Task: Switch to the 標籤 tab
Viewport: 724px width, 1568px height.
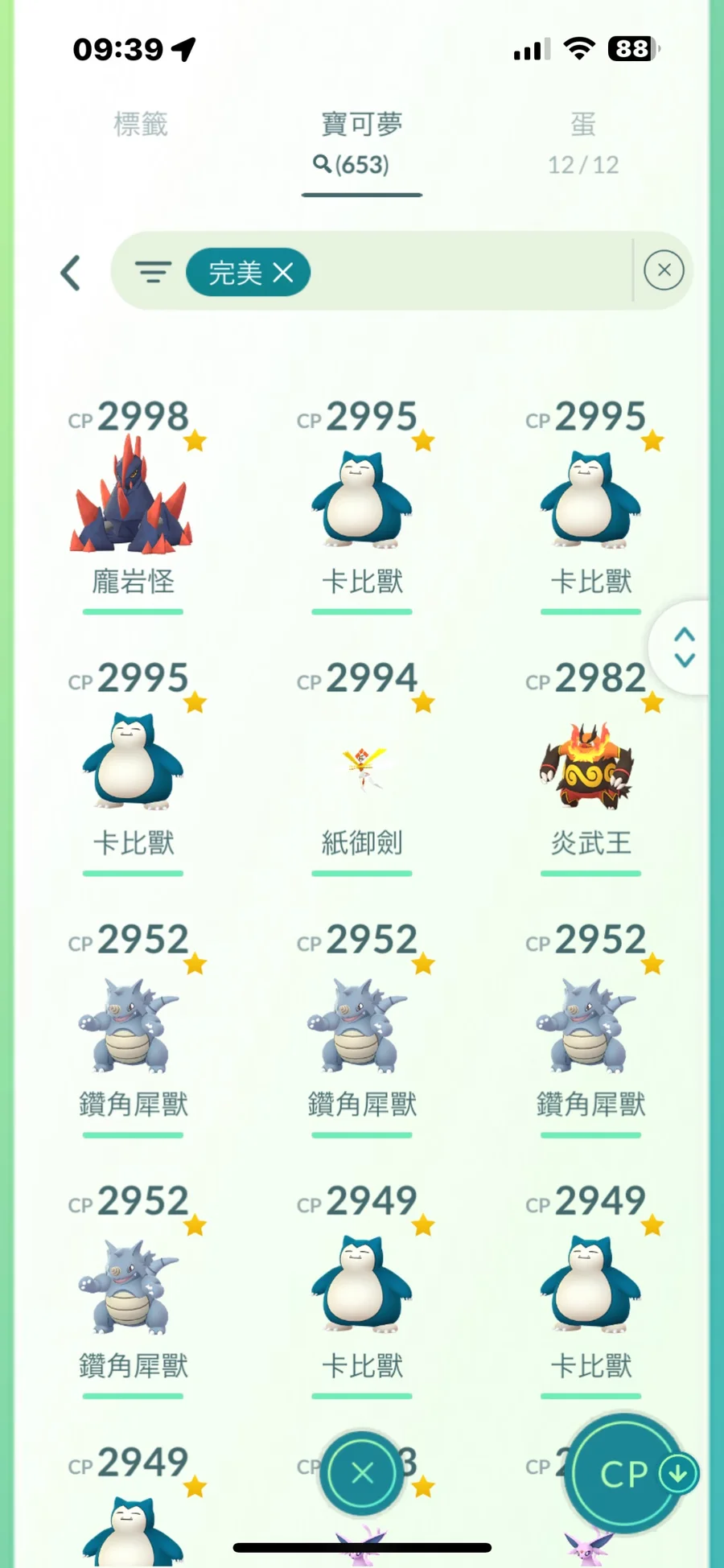Action: tap(141, 125)
